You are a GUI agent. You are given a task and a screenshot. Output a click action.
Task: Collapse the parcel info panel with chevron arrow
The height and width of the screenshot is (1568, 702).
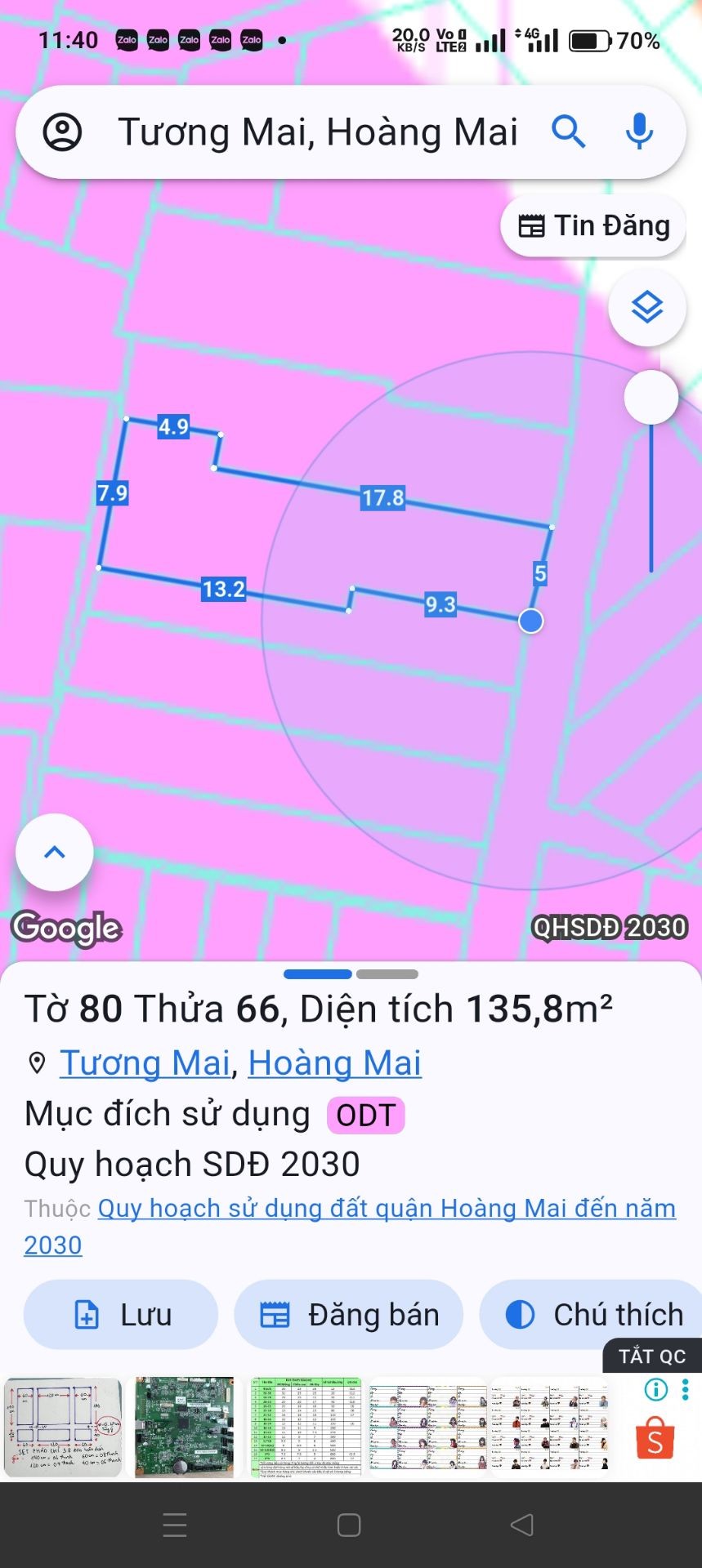[54, 852]
